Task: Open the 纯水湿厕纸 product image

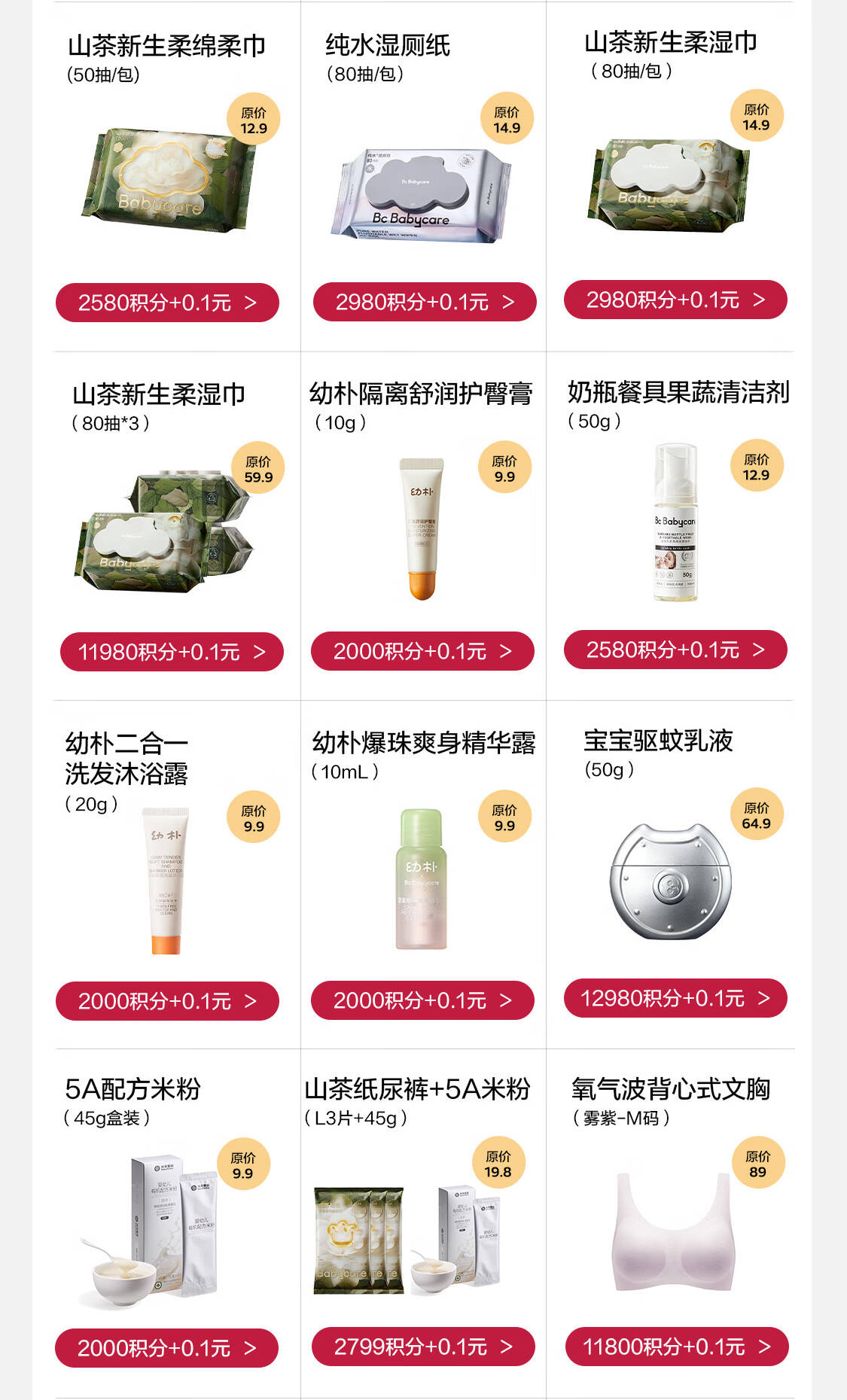Action: tap(420, 195)
